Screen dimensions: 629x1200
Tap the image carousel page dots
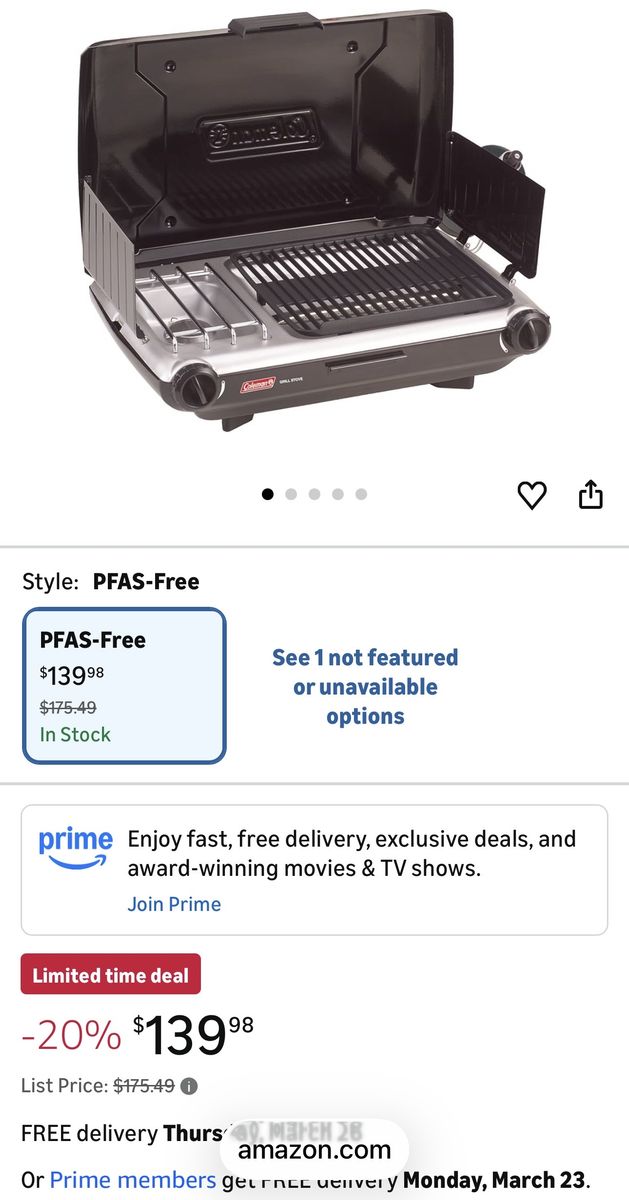pyautogui.click(x=314, y=494)
